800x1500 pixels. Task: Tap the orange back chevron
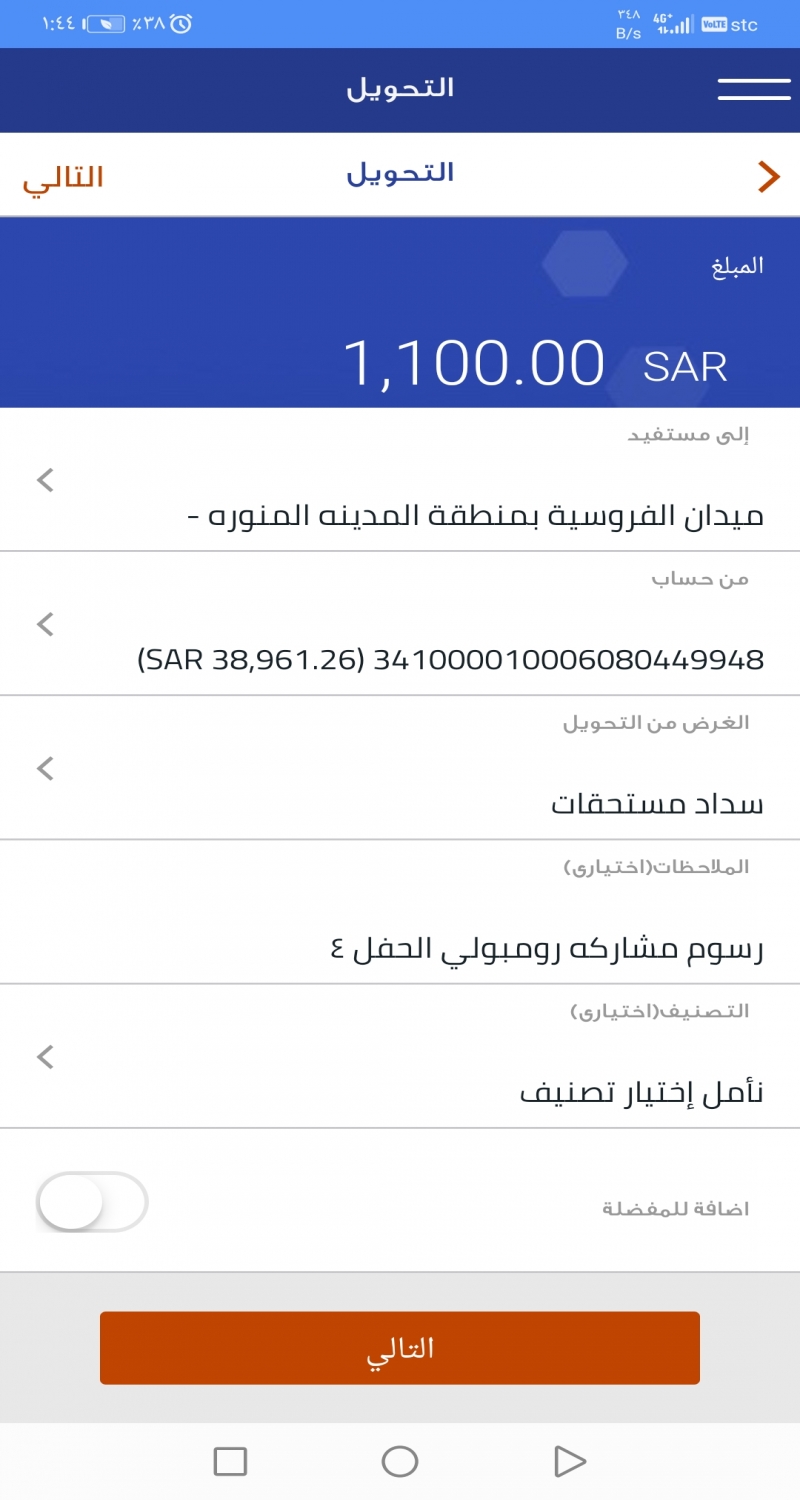pyautogui.click(x=768, y=176)
